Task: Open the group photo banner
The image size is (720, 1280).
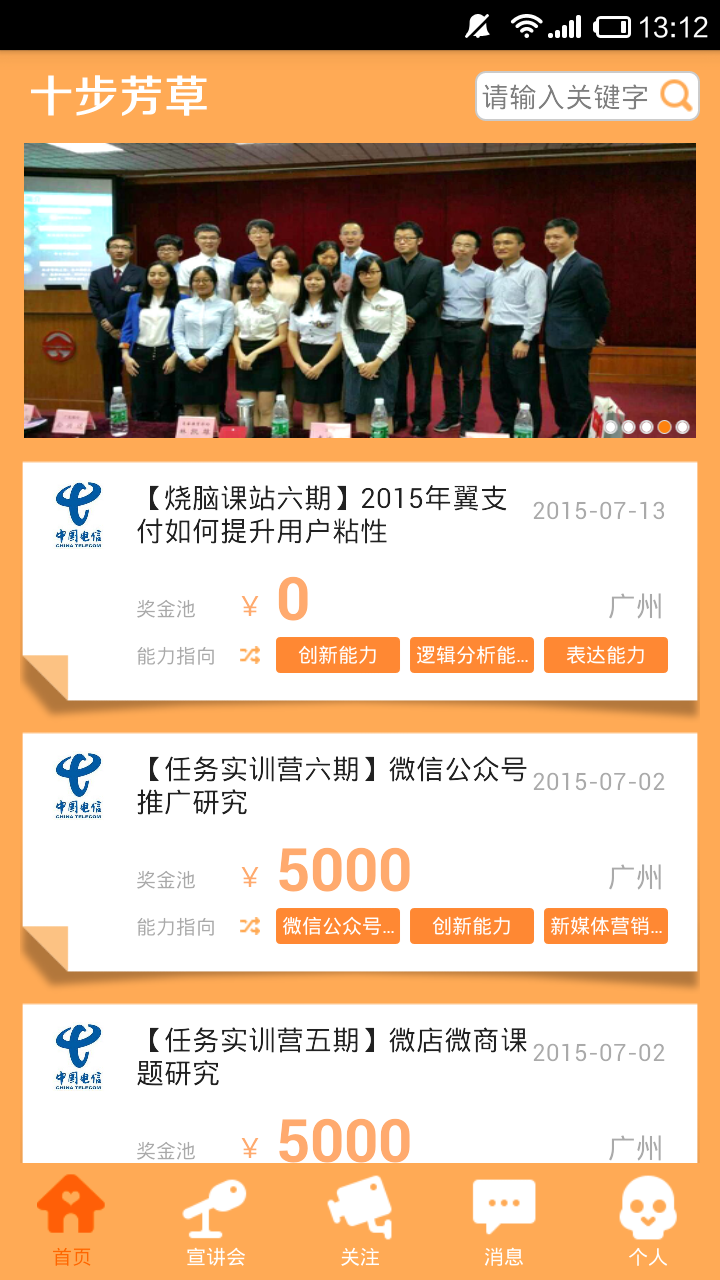Action: click(360, 290)
